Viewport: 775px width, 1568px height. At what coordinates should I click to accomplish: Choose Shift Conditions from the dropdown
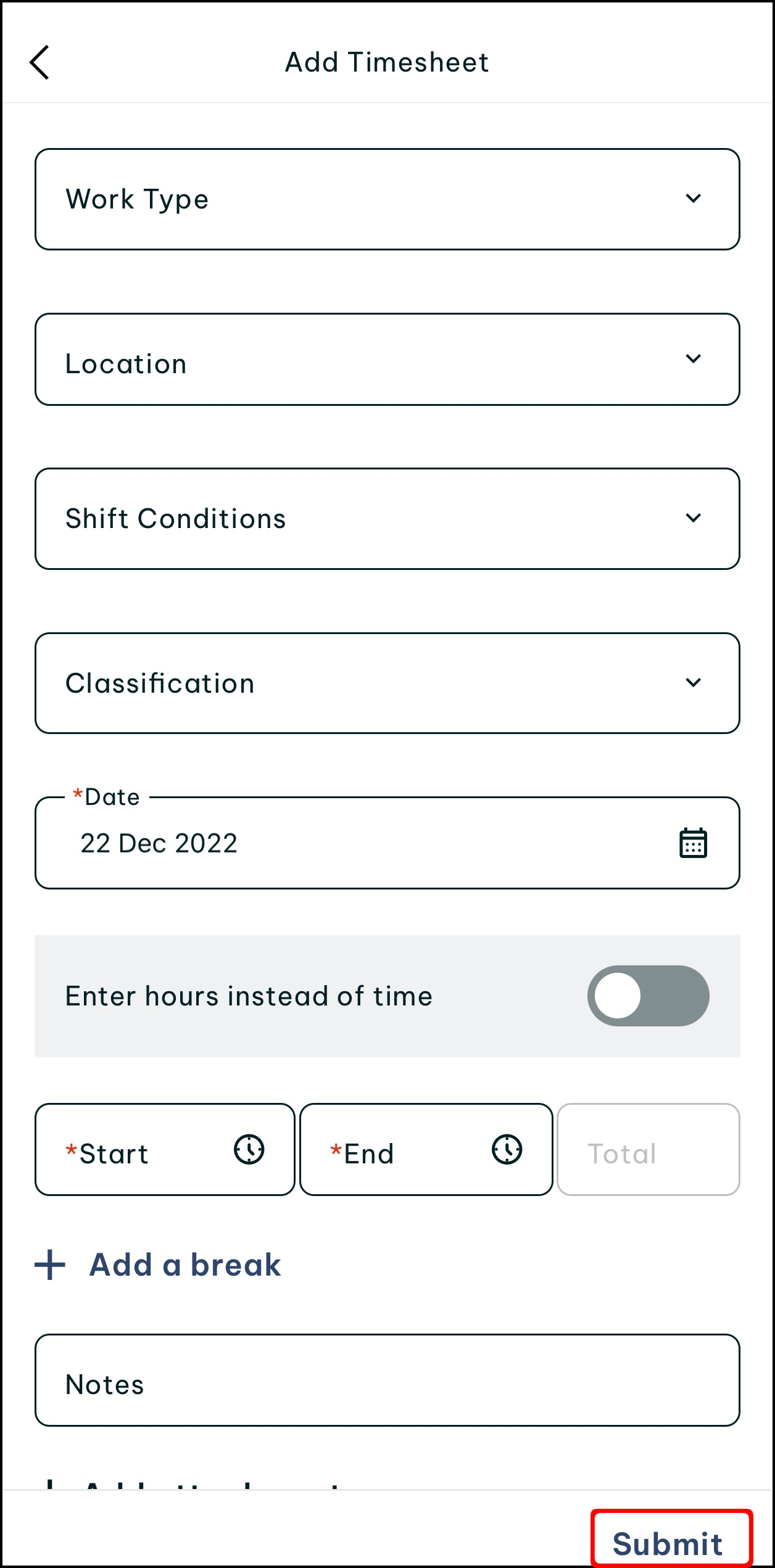point(387,519)
